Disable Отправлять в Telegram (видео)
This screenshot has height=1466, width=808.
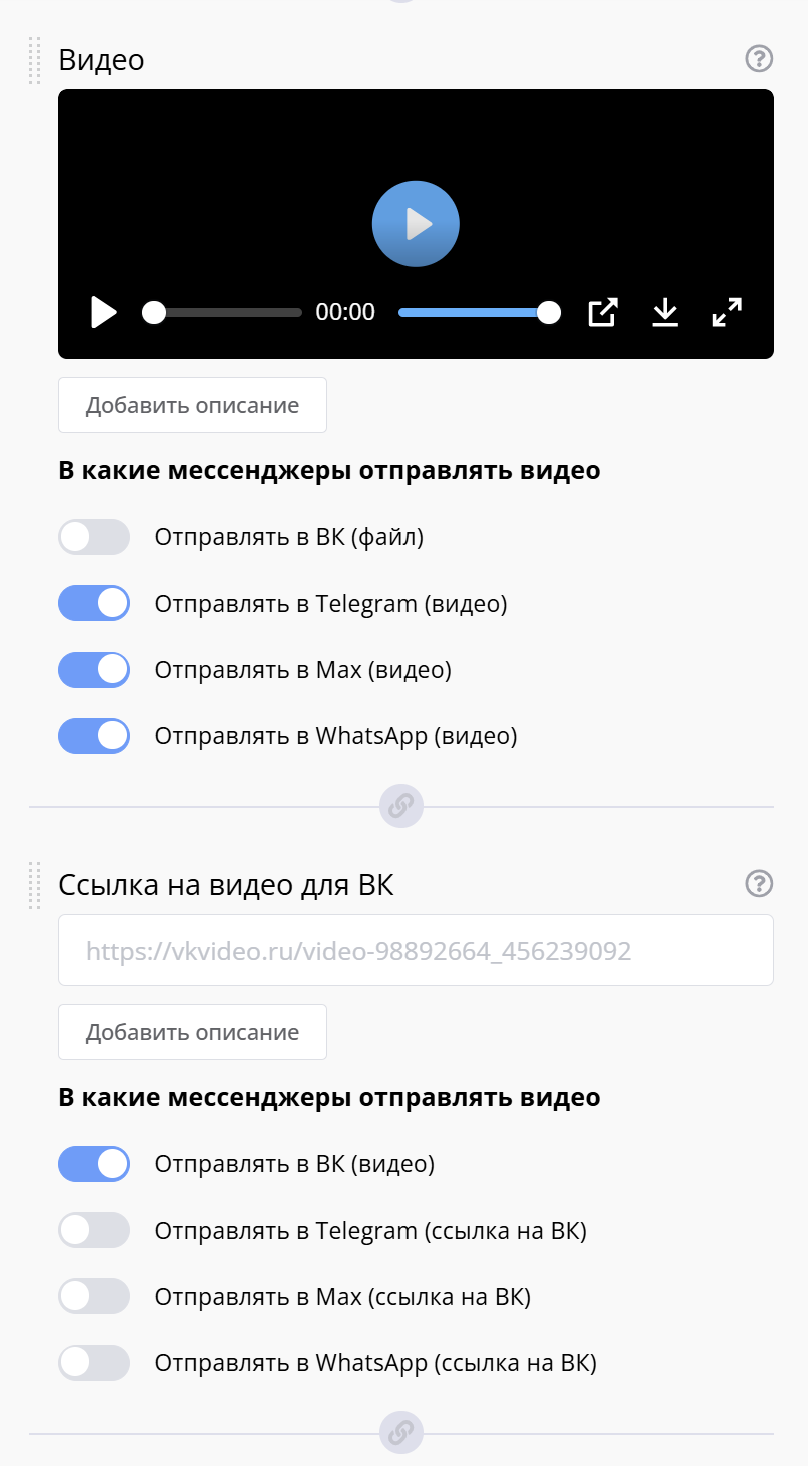point(95,603)
